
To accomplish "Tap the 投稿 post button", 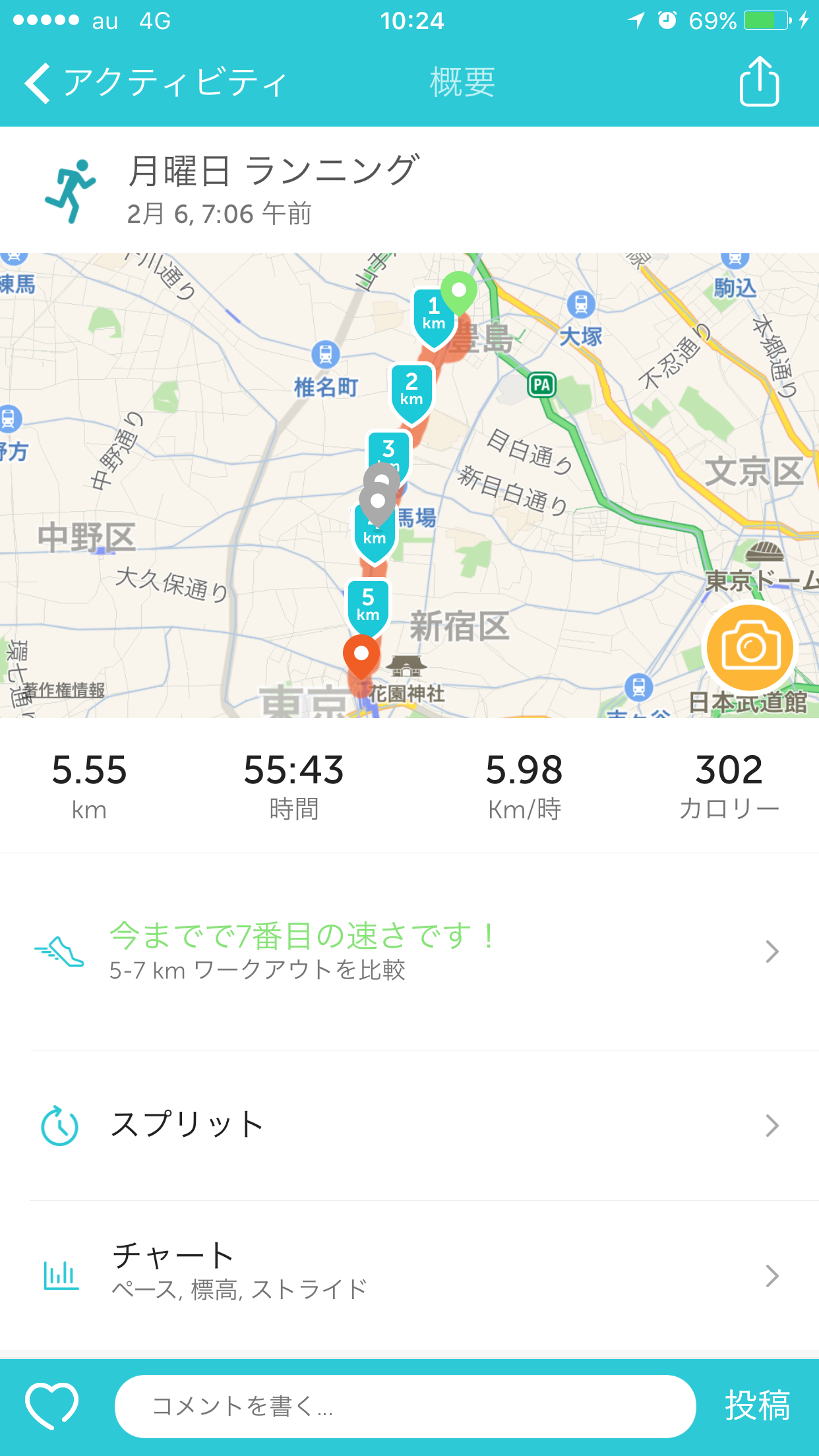I will tap(757, 1406).
